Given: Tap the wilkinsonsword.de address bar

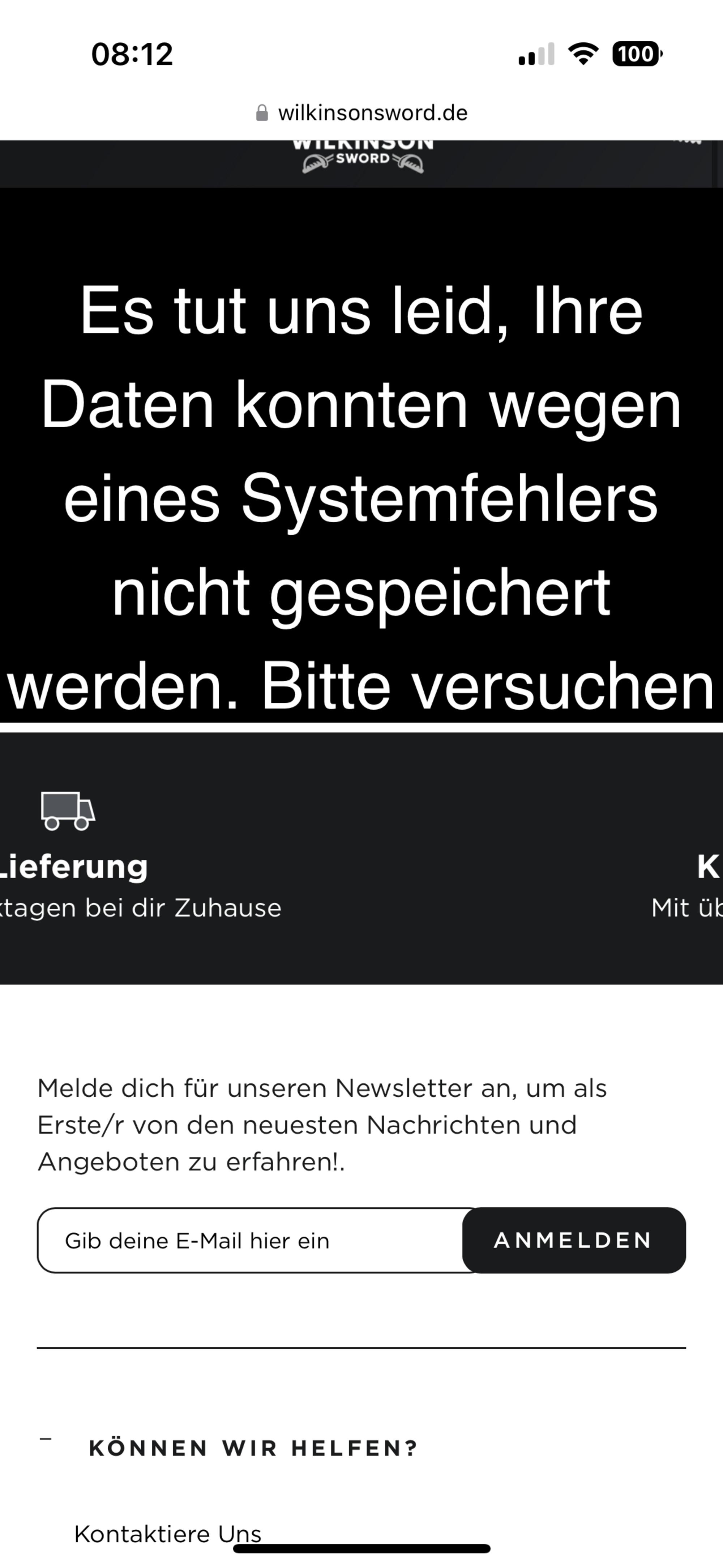Looking at the screenshot, I should point(361,112).
